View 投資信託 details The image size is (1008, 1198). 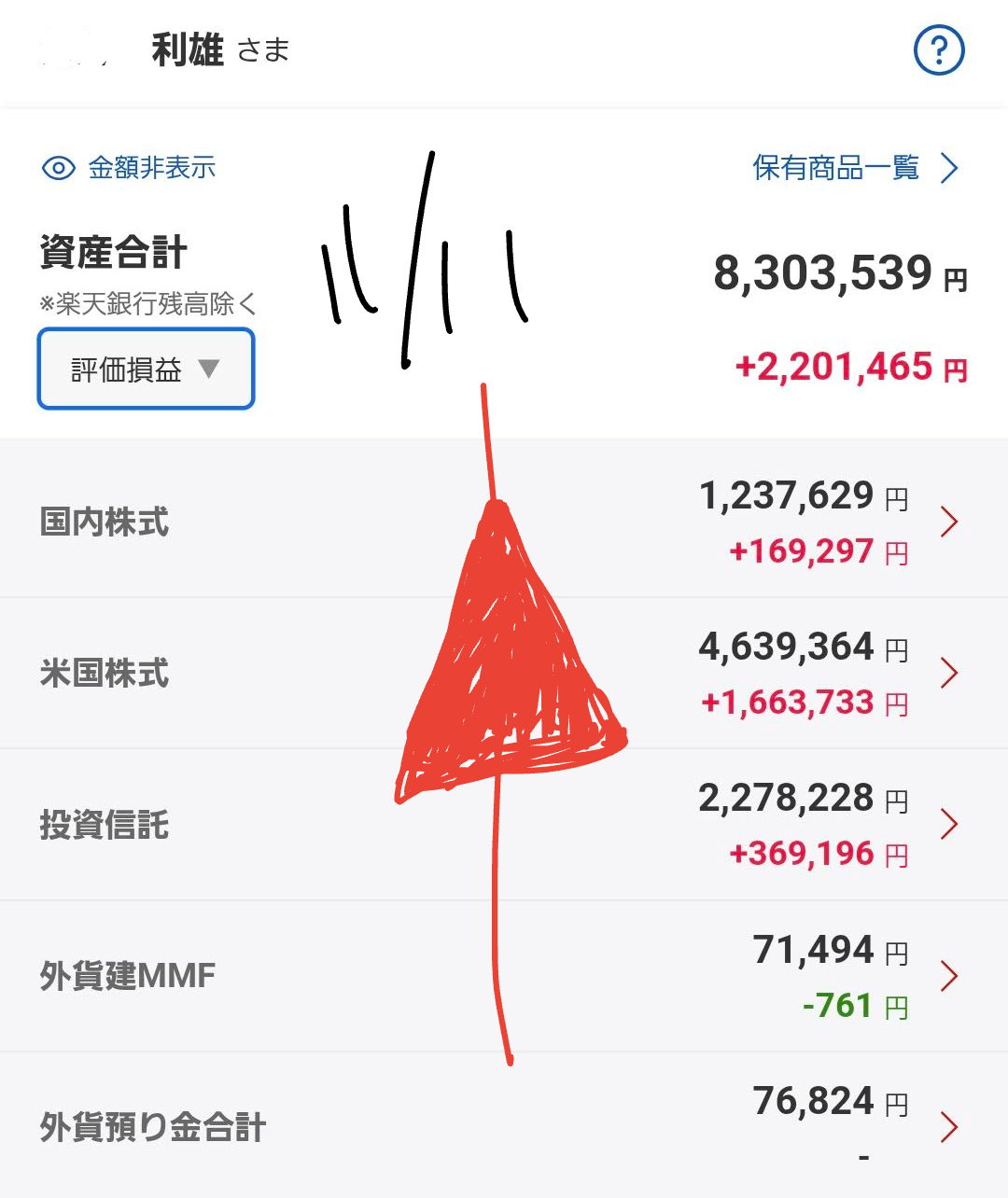[x=504, y=825]
